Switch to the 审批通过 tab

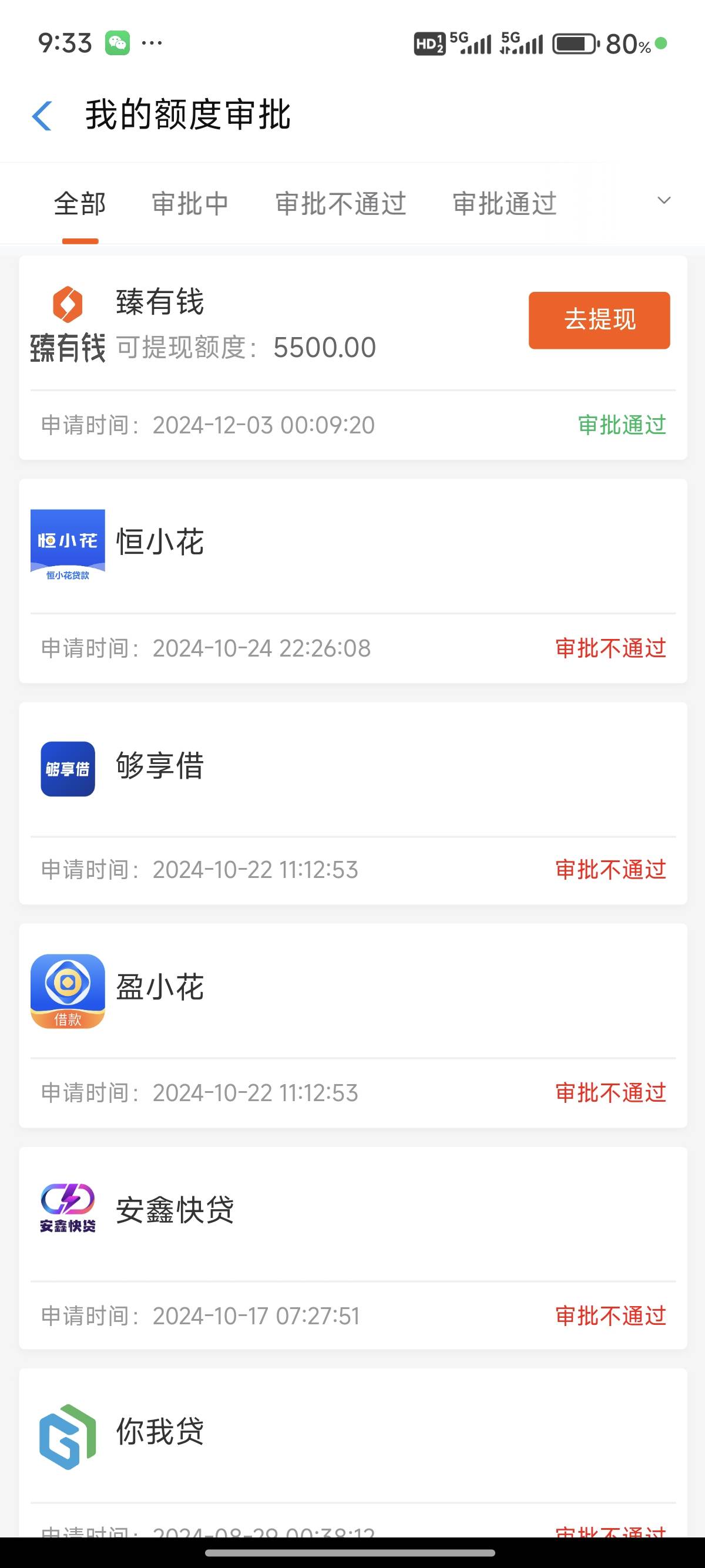tap(505, 203)
